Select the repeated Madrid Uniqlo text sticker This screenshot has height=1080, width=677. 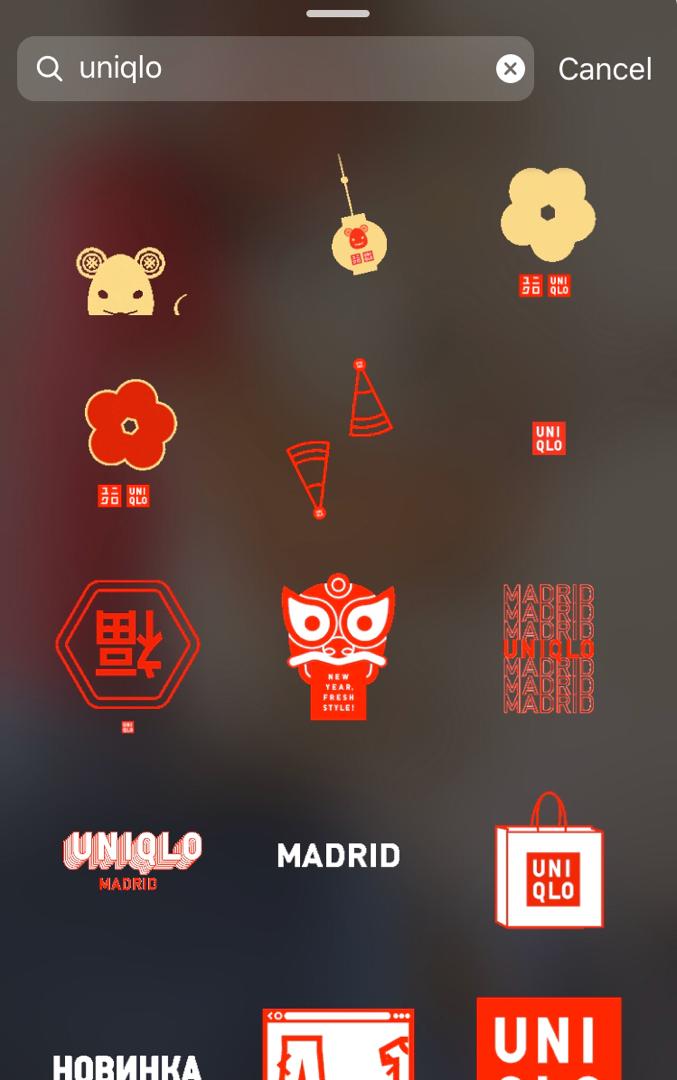pos(548,648)
